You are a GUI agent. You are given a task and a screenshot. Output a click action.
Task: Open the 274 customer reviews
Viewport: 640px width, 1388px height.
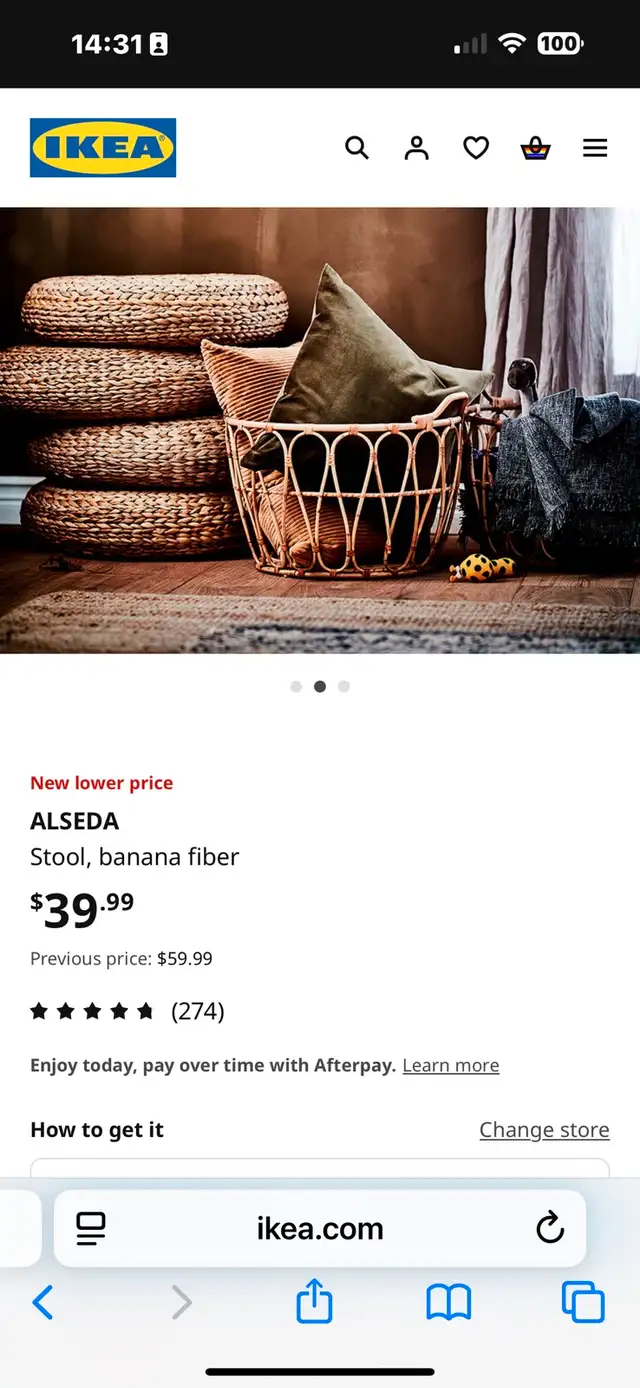(x=127, y=1011)
